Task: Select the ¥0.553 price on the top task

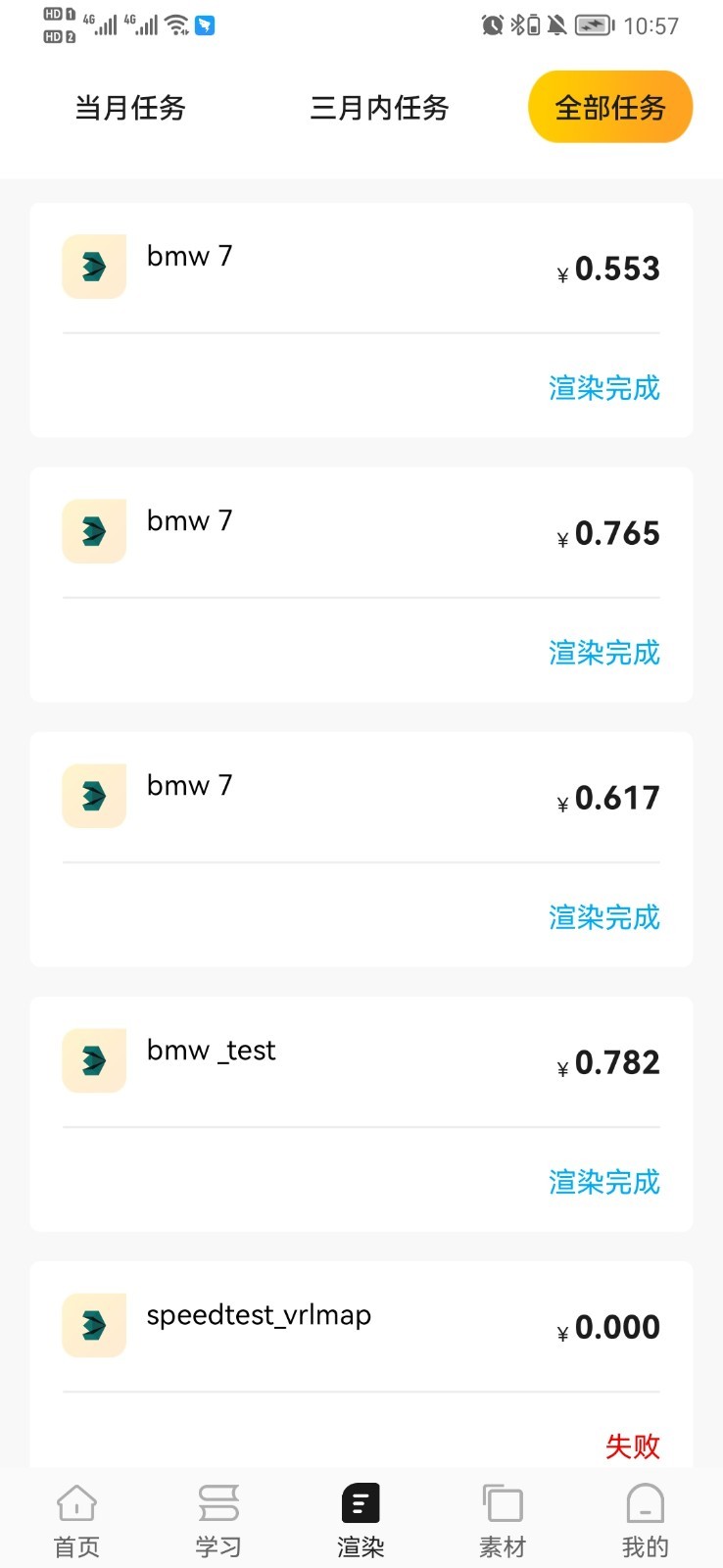Action: 608,269
